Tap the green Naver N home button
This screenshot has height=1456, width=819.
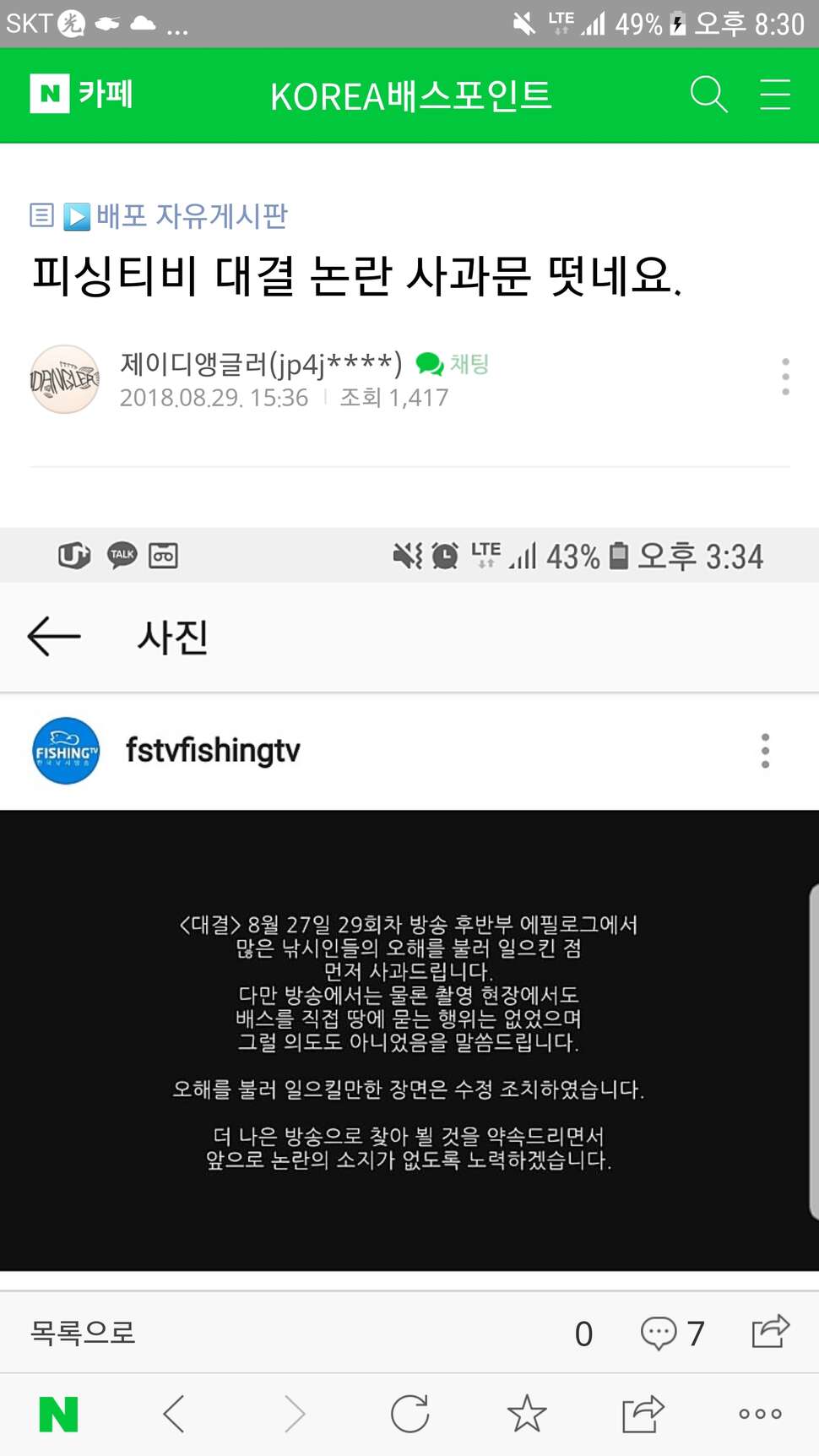coord(58,1414)
